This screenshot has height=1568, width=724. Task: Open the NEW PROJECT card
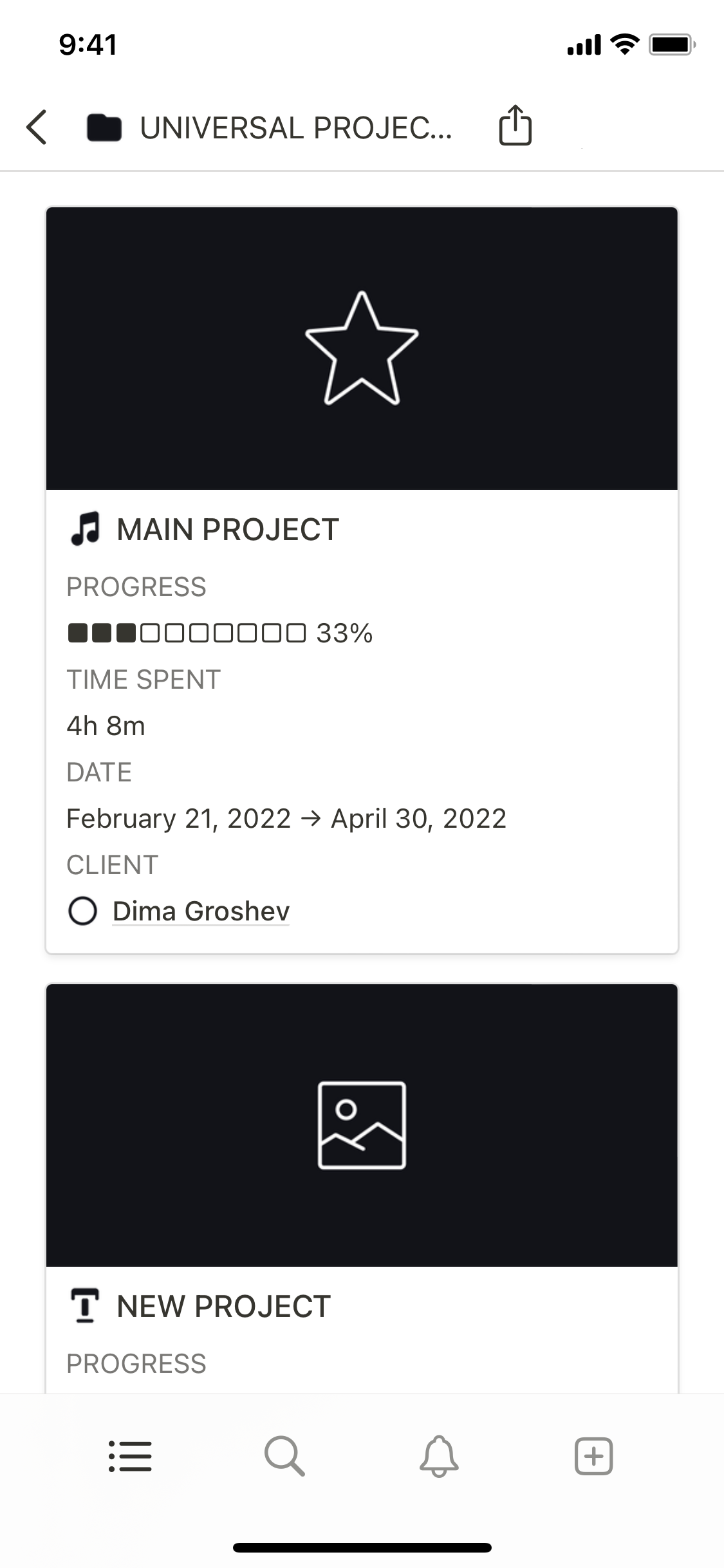coord(223,1307)
